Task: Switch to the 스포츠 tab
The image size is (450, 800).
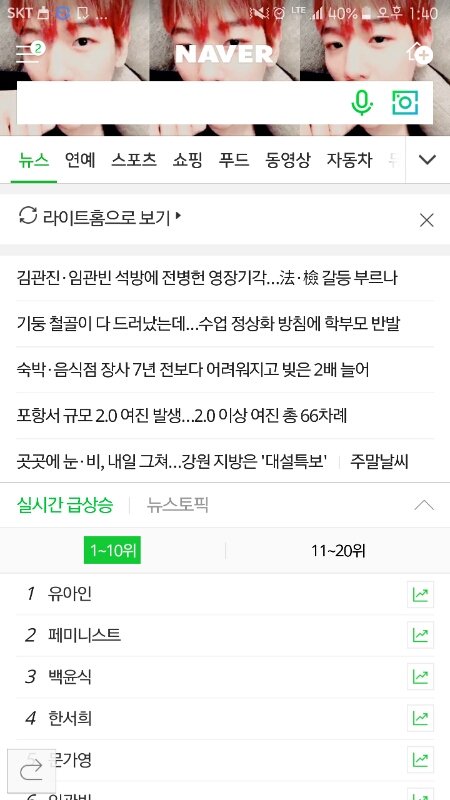Action: (x=134, y=160)
